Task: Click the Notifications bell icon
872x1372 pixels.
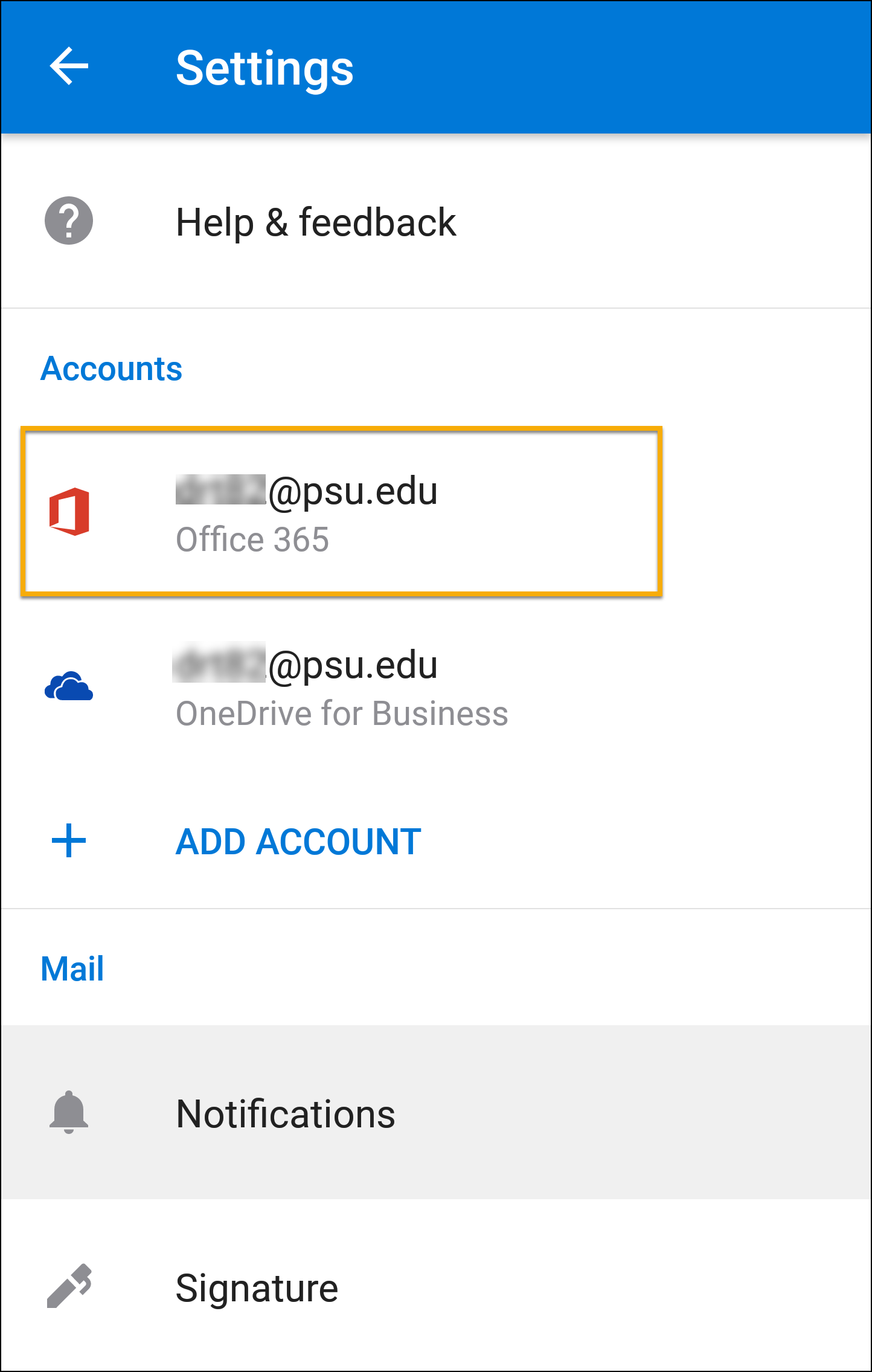Action: [68, 1113]
